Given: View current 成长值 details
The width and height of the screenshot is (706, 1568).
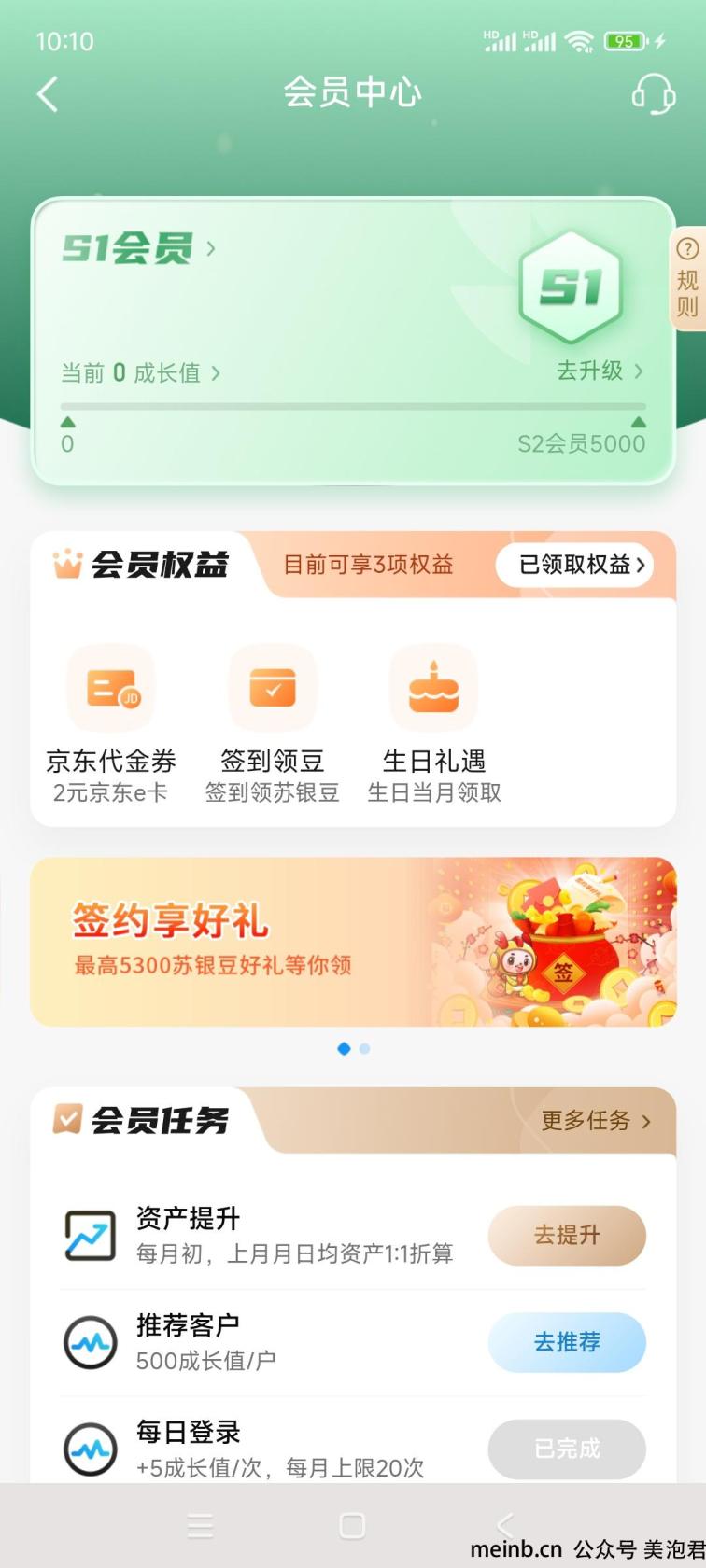Looking at the screenshot, I should (140, 373).
